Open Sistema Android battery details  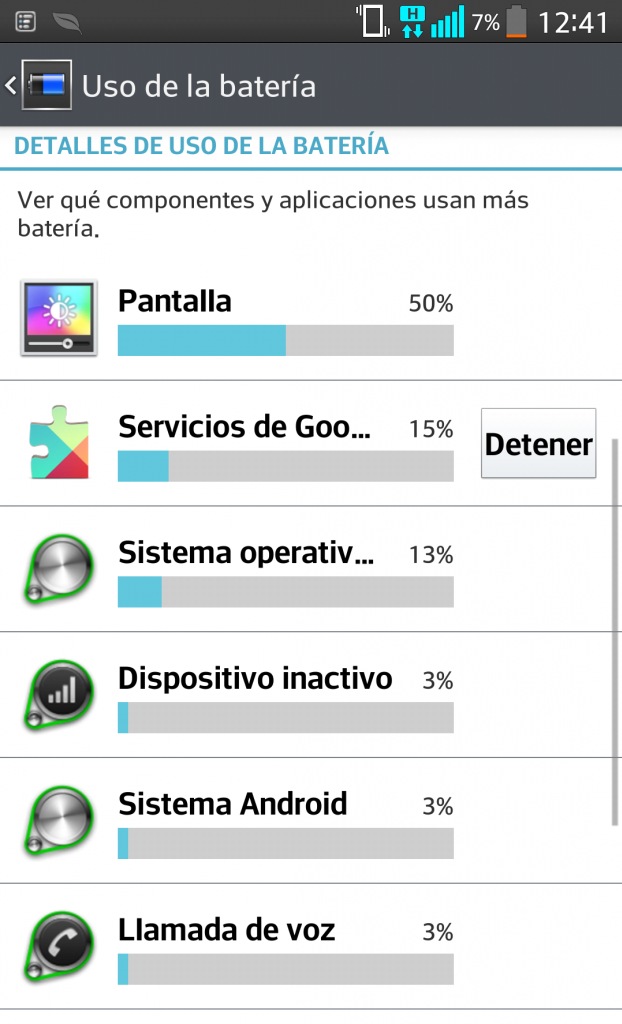point(285,822)
